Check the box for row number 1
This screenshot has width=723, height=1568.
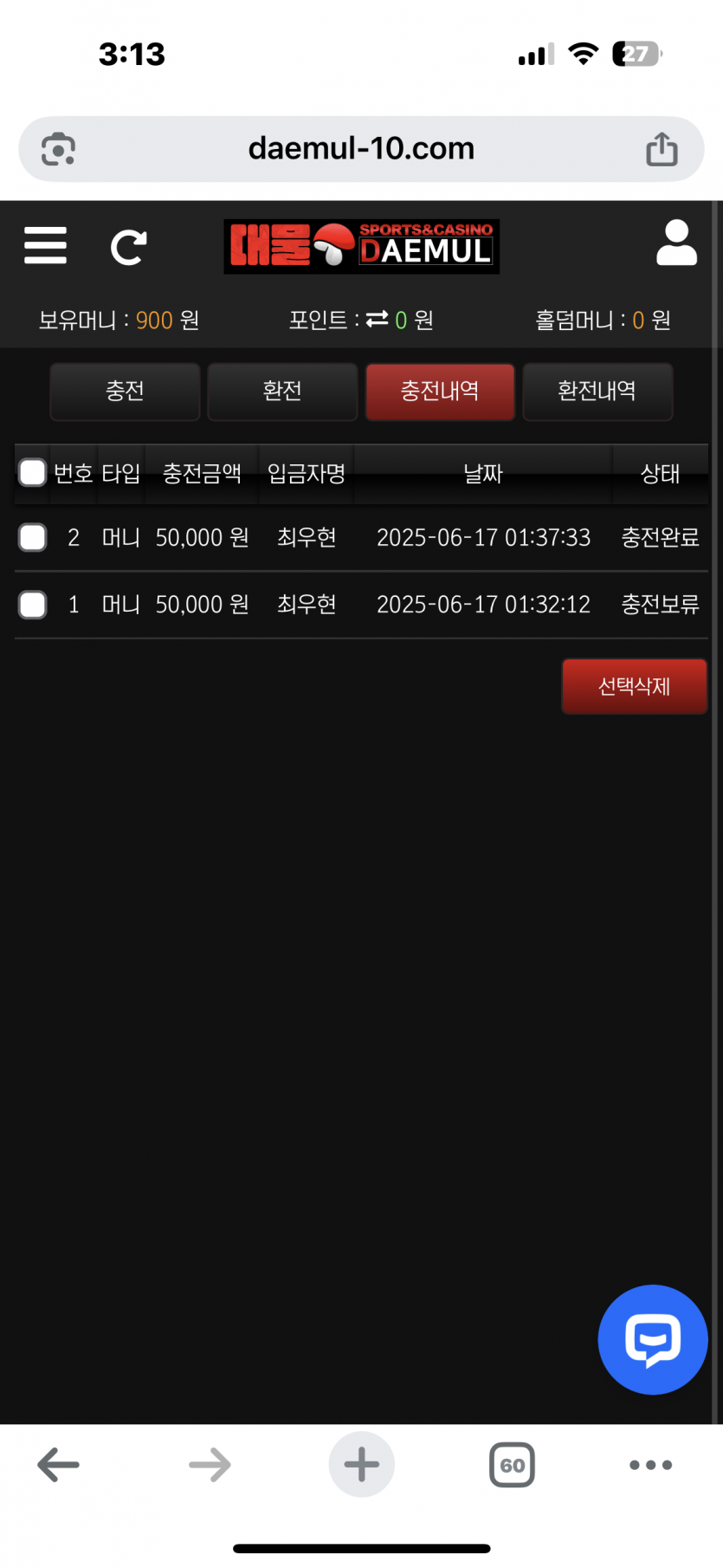[x=33, y=605]
